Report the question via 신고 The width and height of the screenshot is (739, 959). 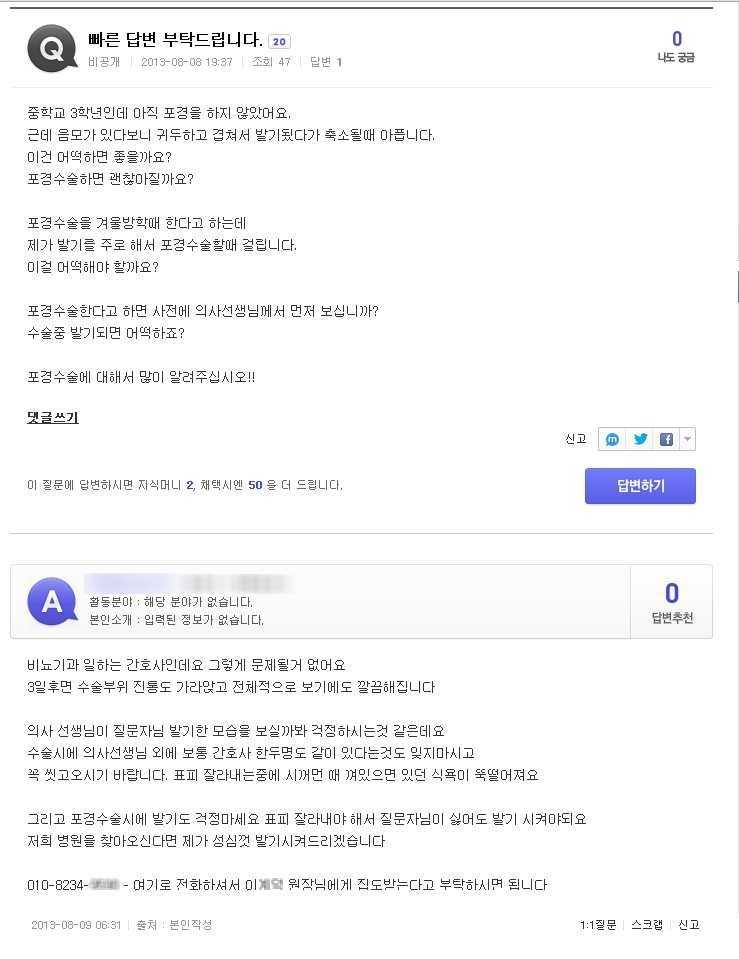coord(576,439)
